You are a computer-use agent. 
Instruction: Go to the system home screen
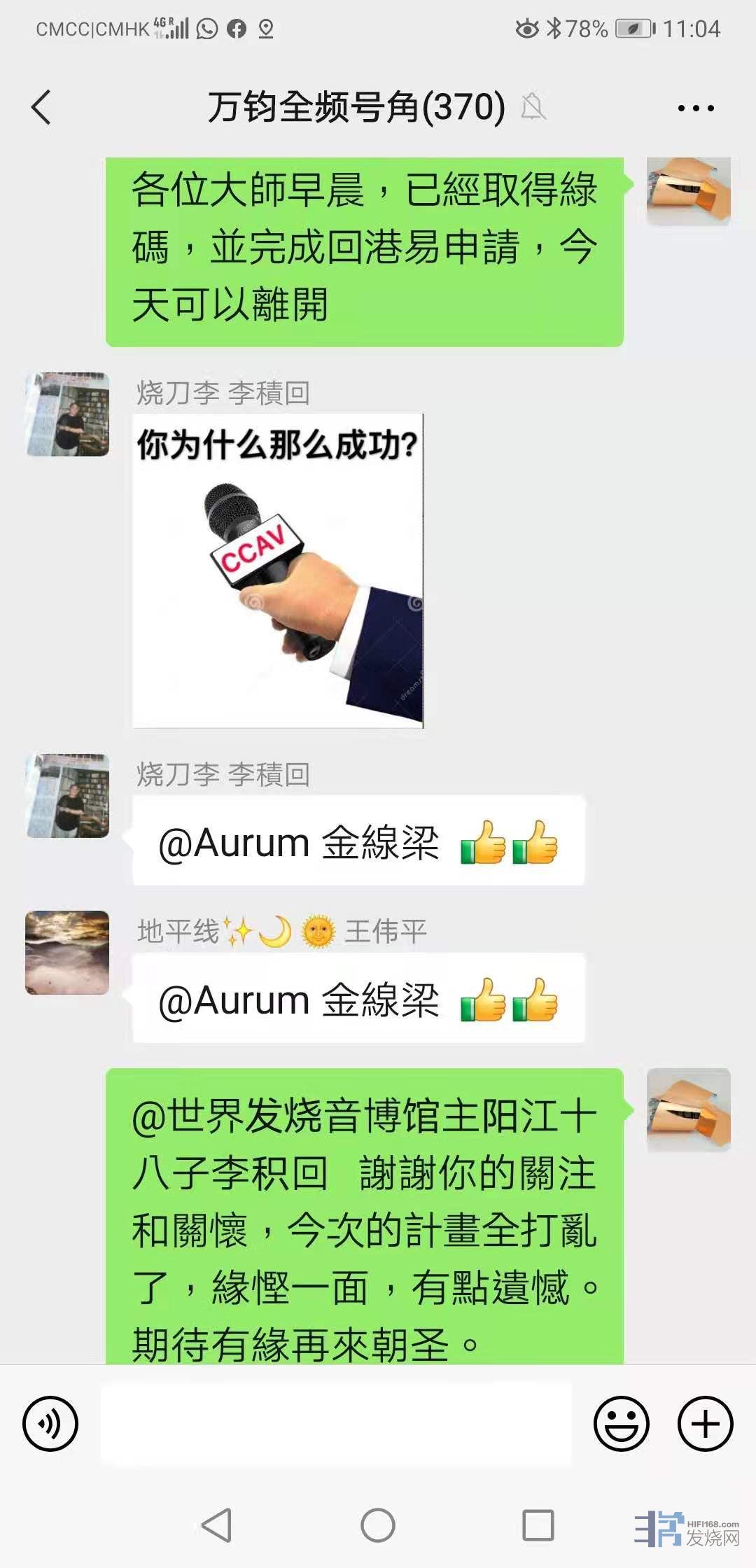click(x=378, y=1525)
